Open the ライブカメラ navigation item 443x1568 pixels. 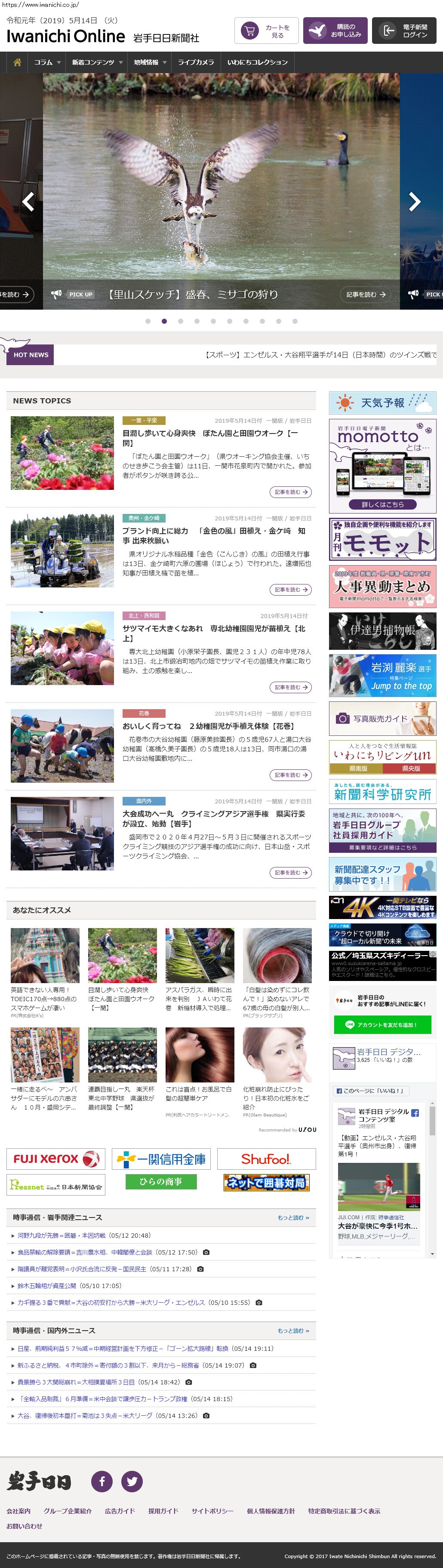coord(196,62)
